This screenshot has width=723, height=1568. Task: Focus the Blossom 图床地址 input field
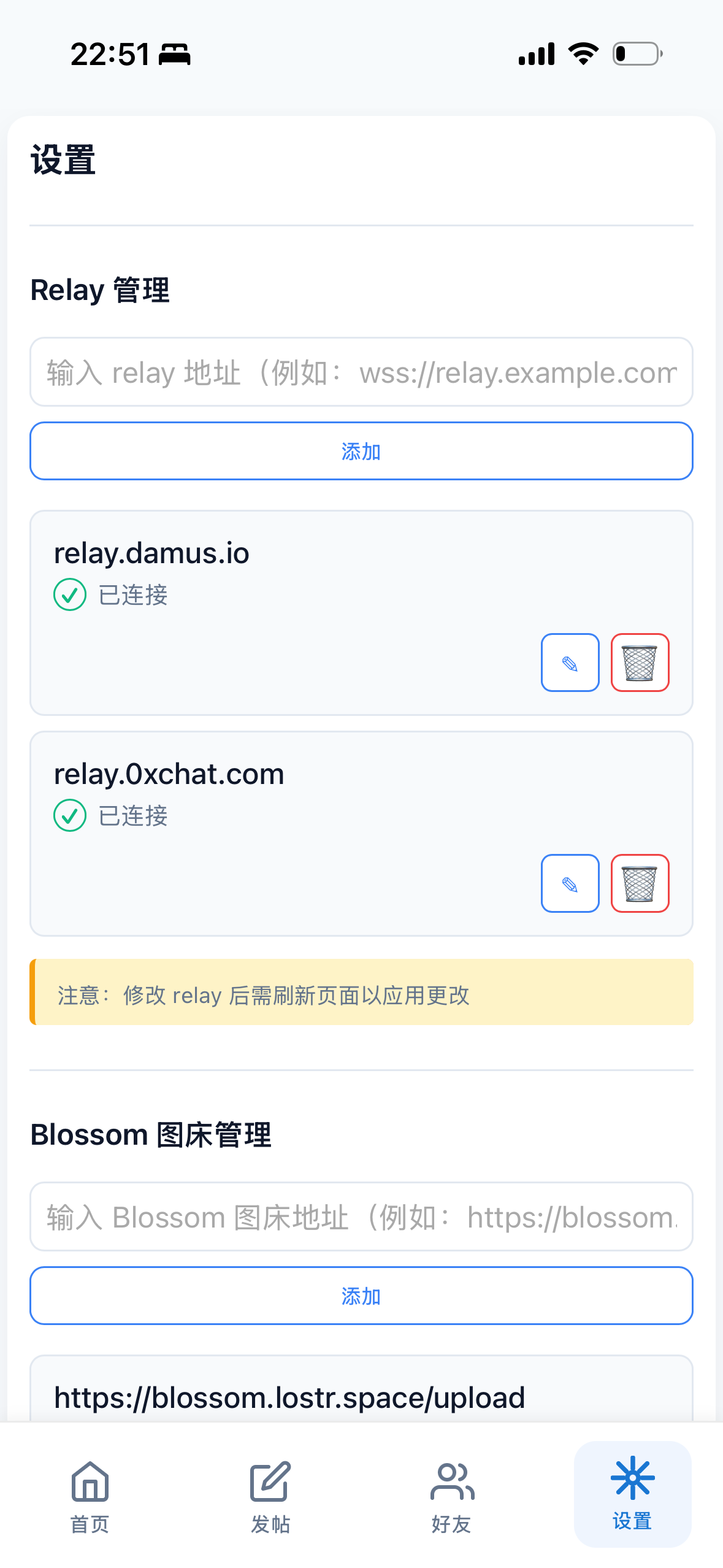pyautogui.click(x=361, y=1216)
